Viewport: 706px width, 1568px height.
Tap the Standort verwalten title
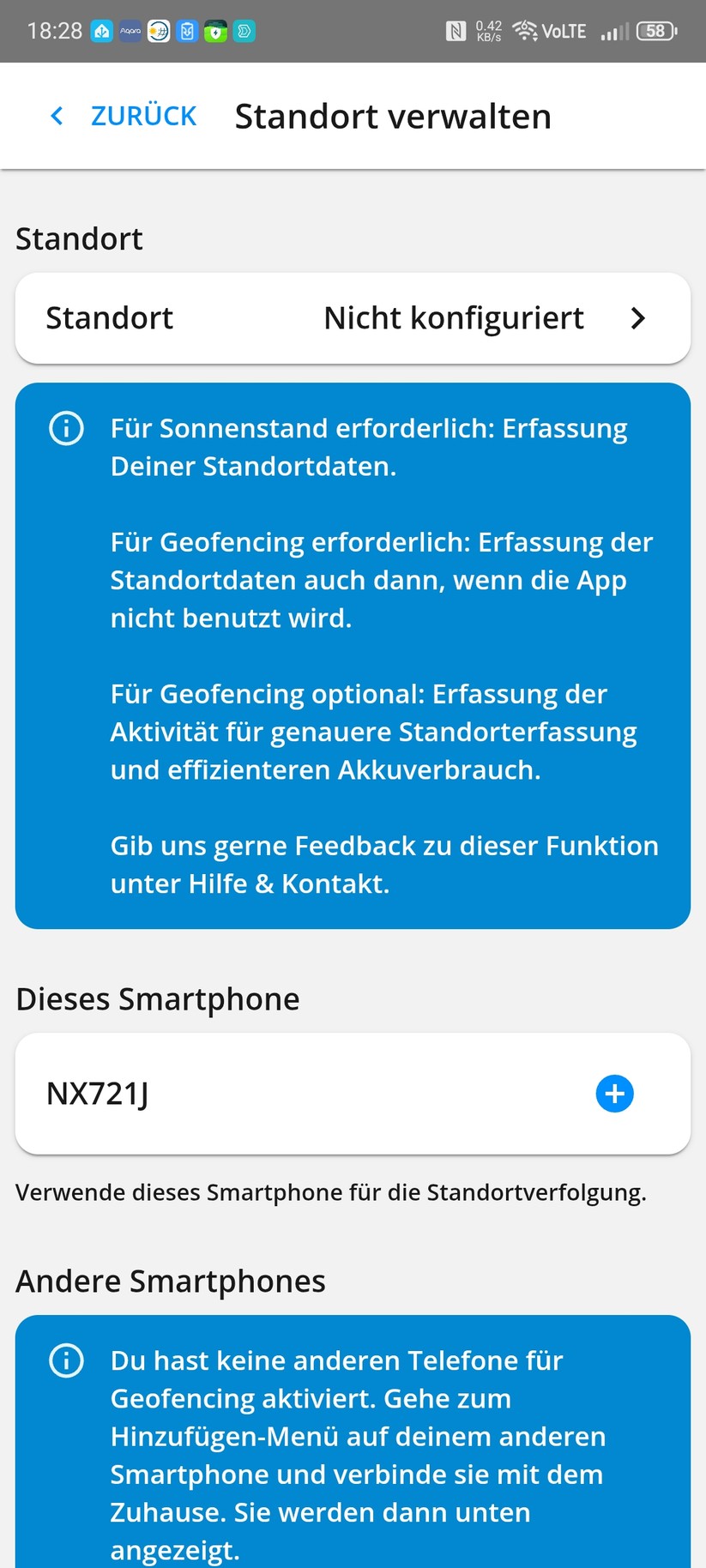click(x=391, y=115)
